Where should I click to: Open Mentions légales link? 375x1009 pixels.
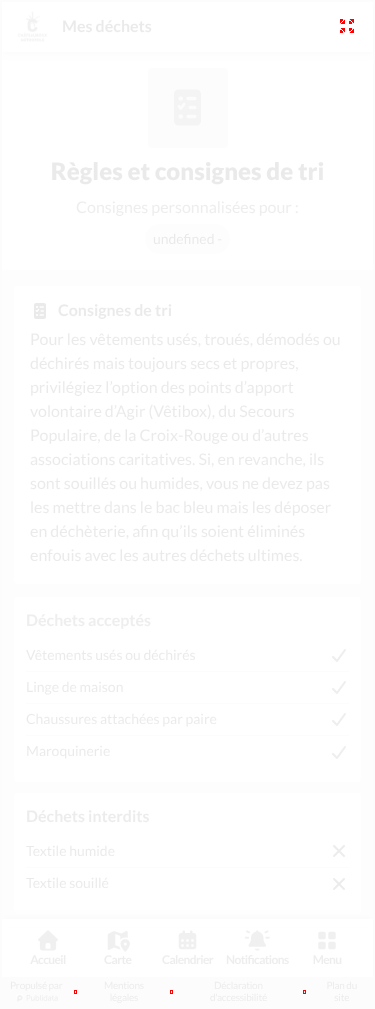(124, 992)
